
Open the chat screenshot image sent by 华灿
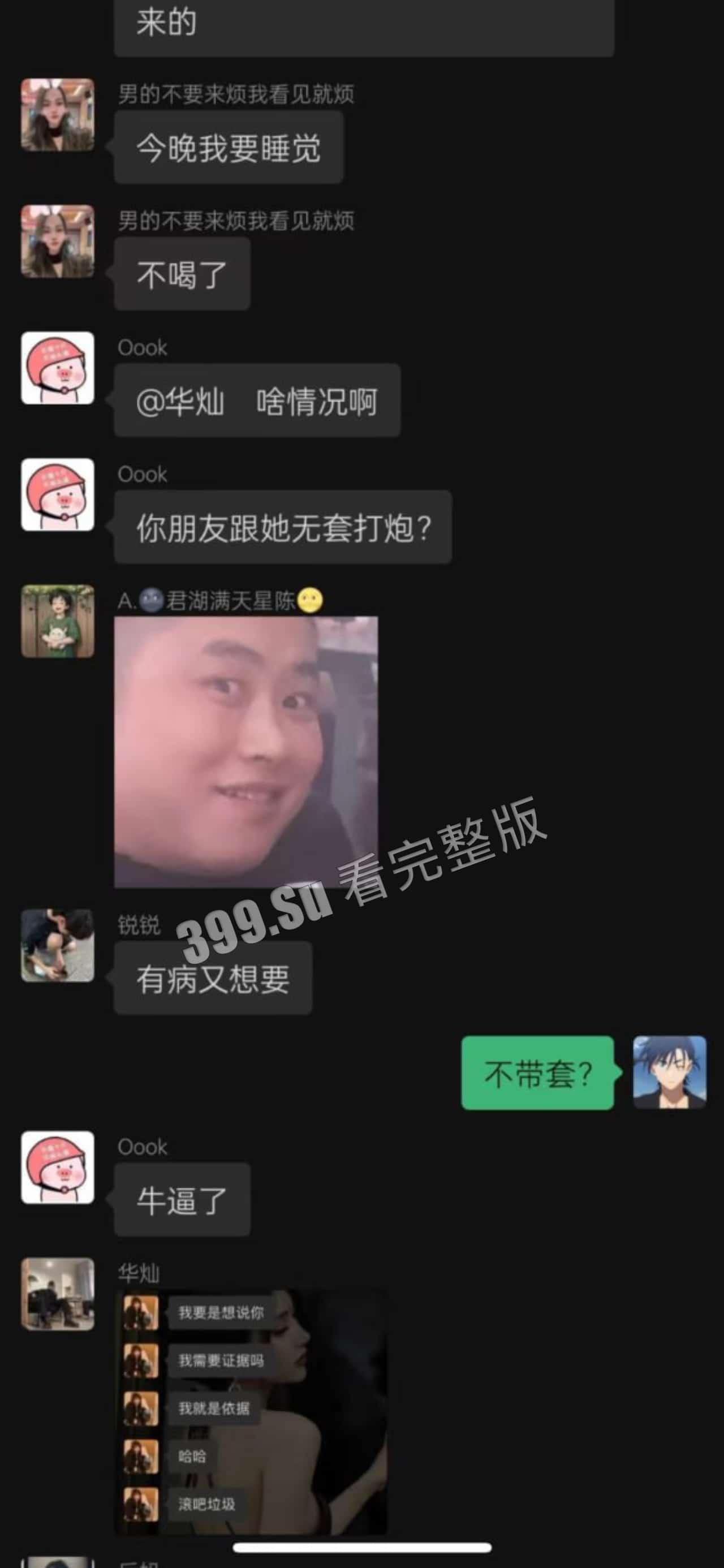click(251, 1411)
